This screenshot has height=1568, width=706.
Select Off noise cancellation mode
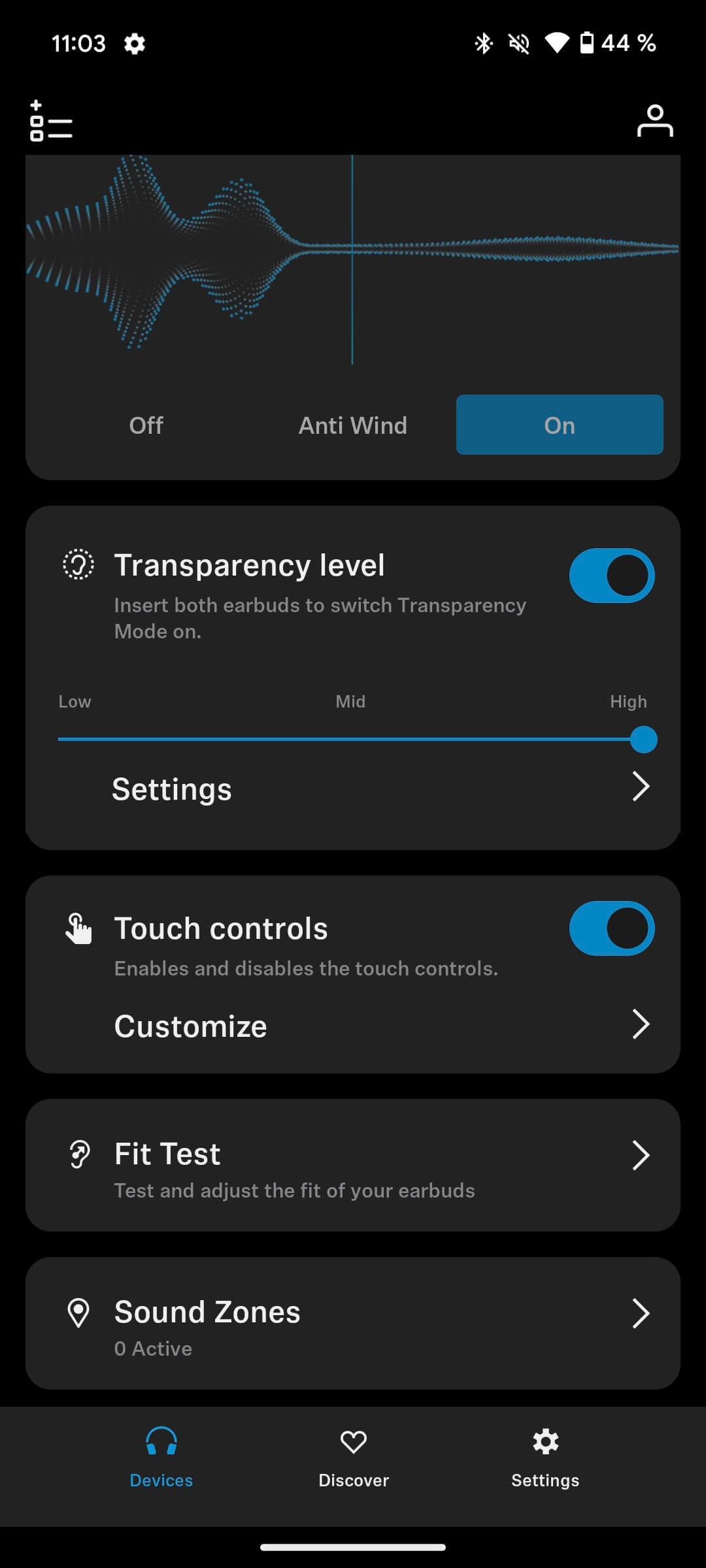point(146,425)
